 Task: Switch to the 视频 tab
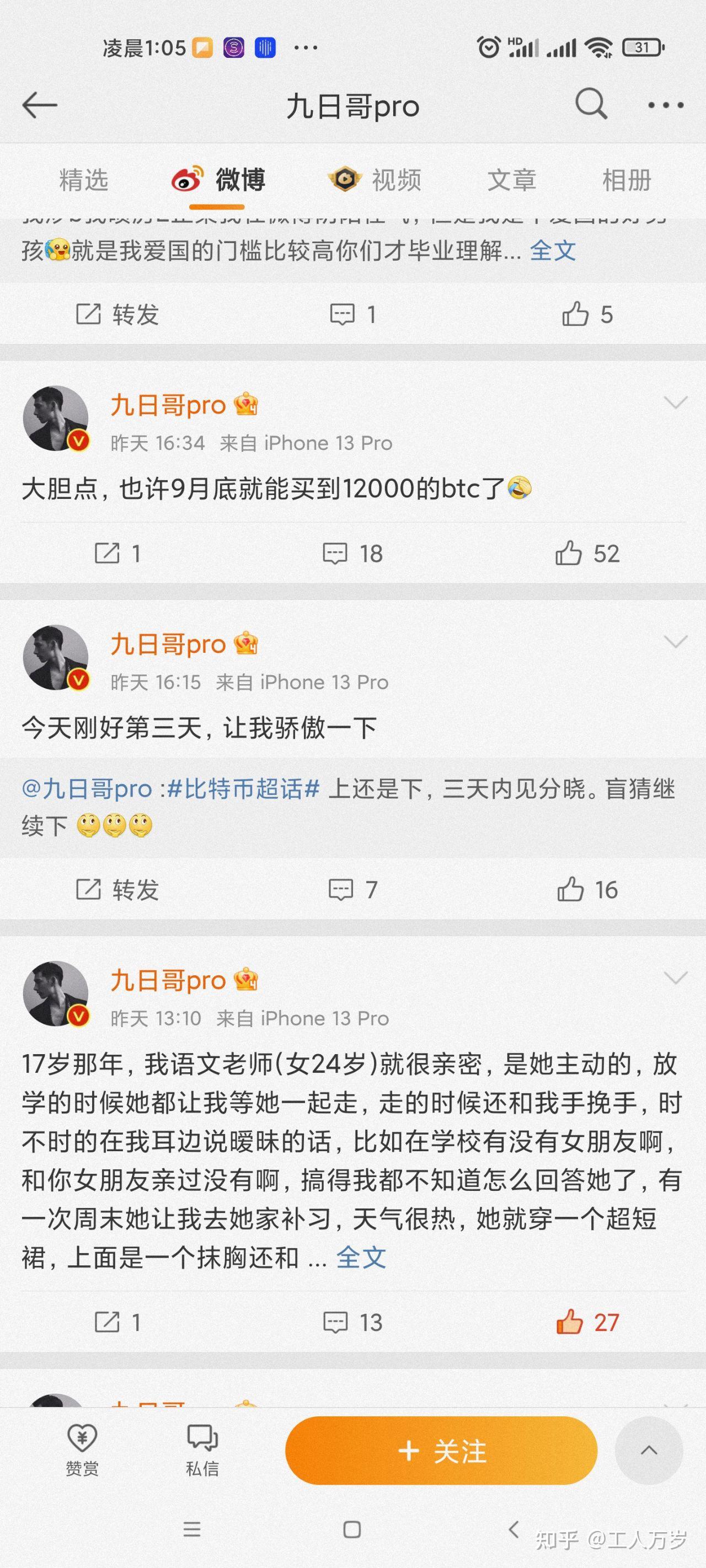pos(375,180)
